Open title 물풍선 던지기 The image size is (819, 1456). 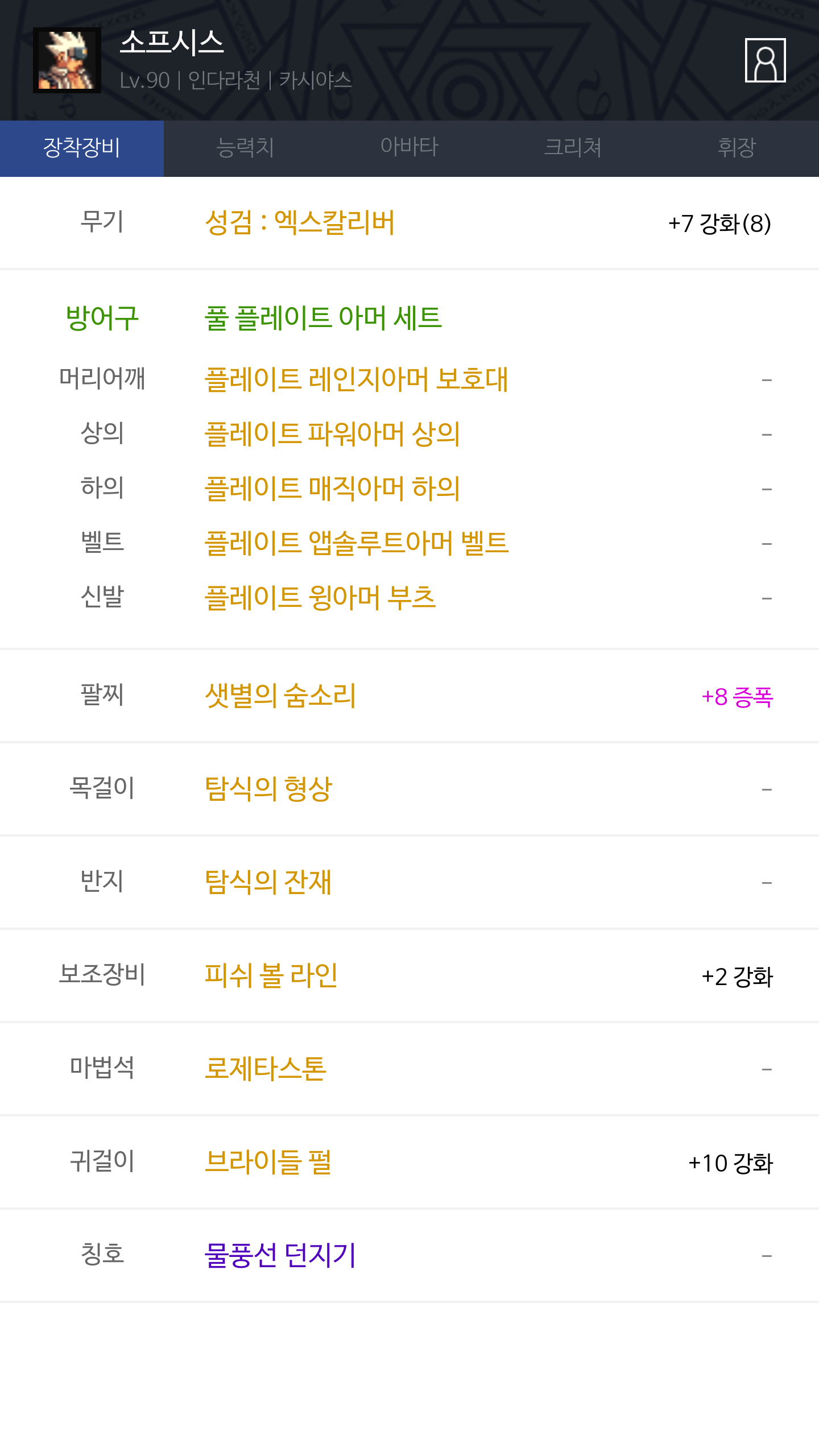[280, 1255]
